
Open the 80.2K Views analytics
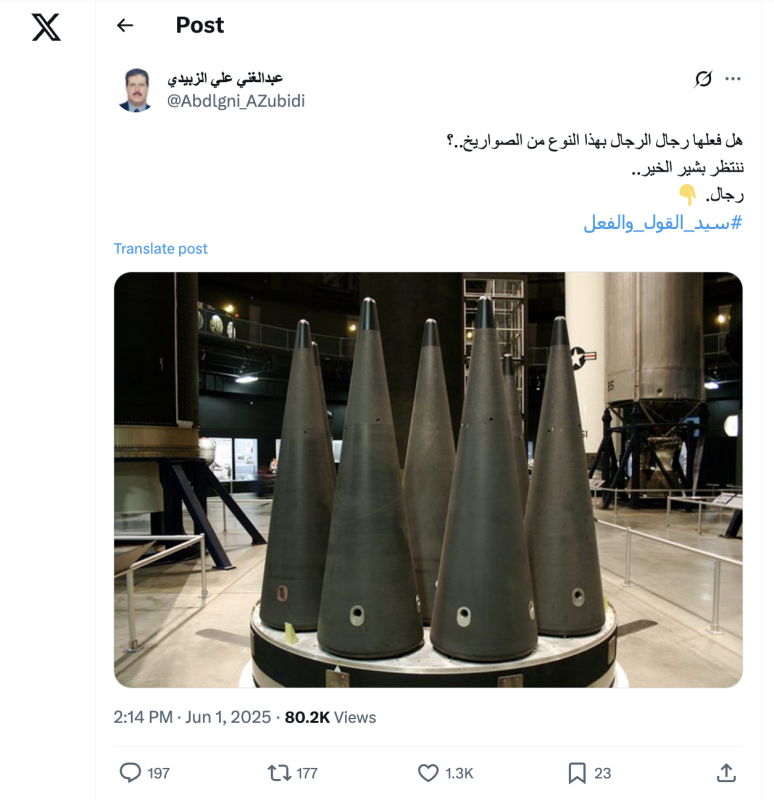(x=330, y=717)
